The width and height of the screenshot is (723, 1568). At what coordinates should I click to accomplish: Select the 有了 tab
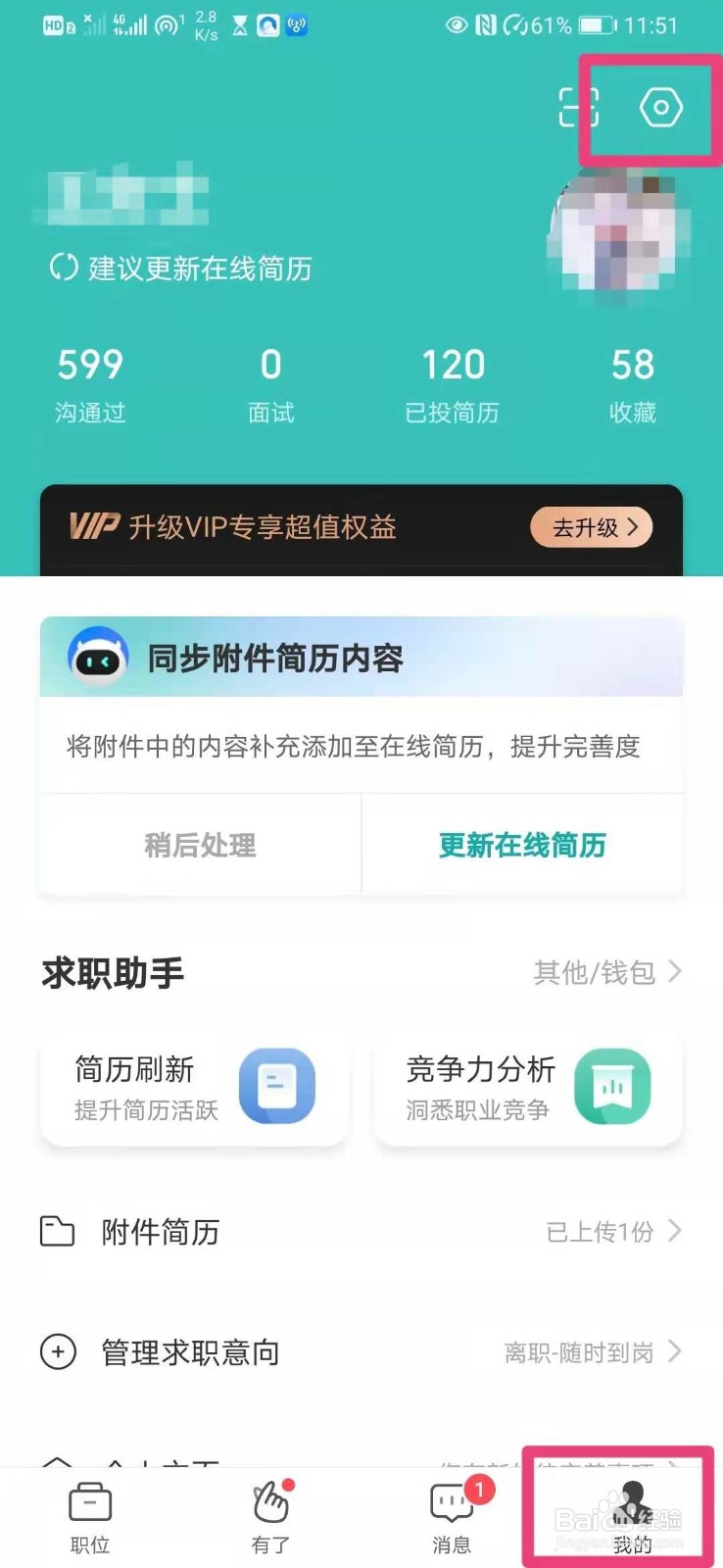269,1514
